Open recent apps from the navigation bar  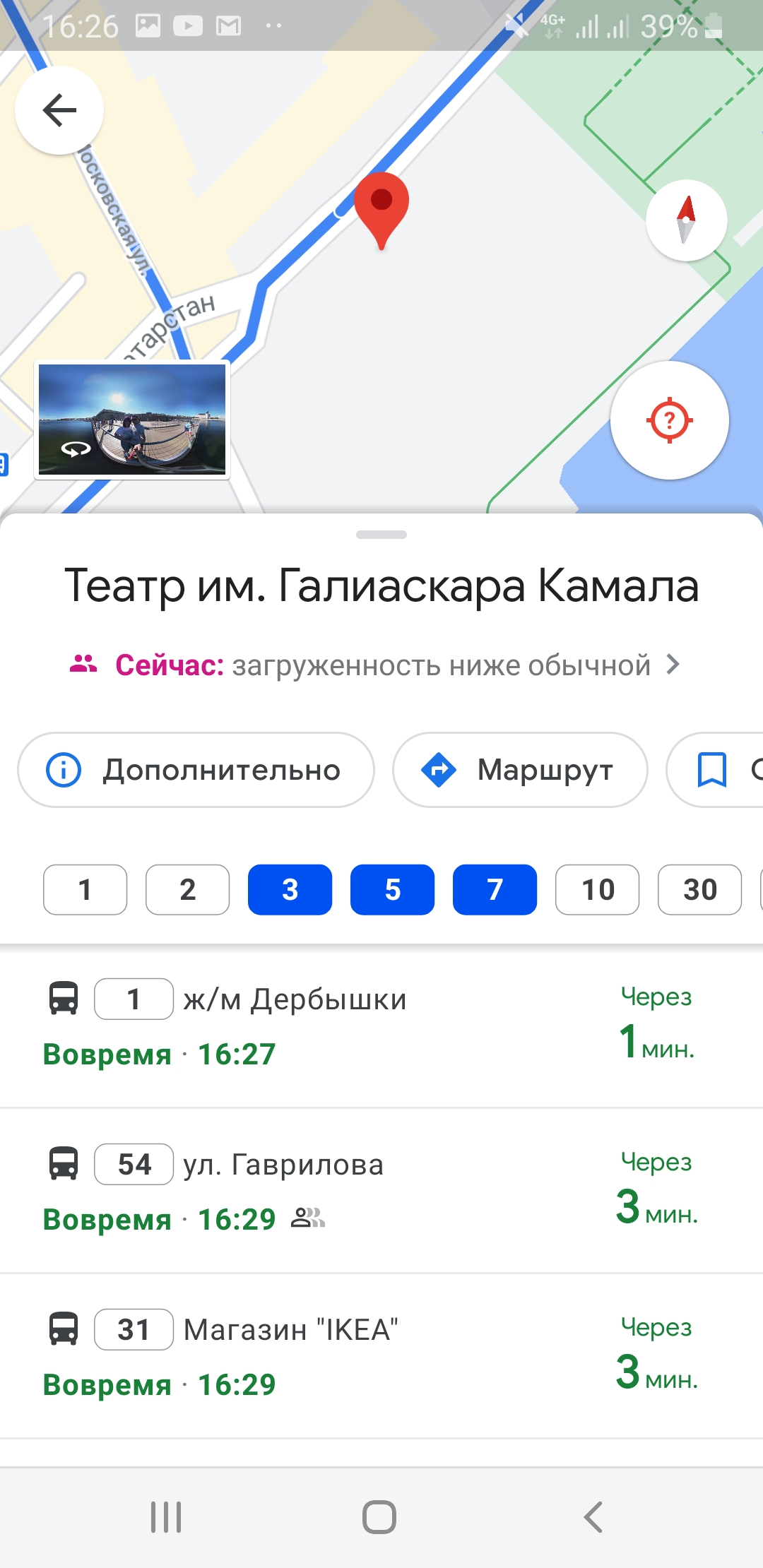point(166,1517)
